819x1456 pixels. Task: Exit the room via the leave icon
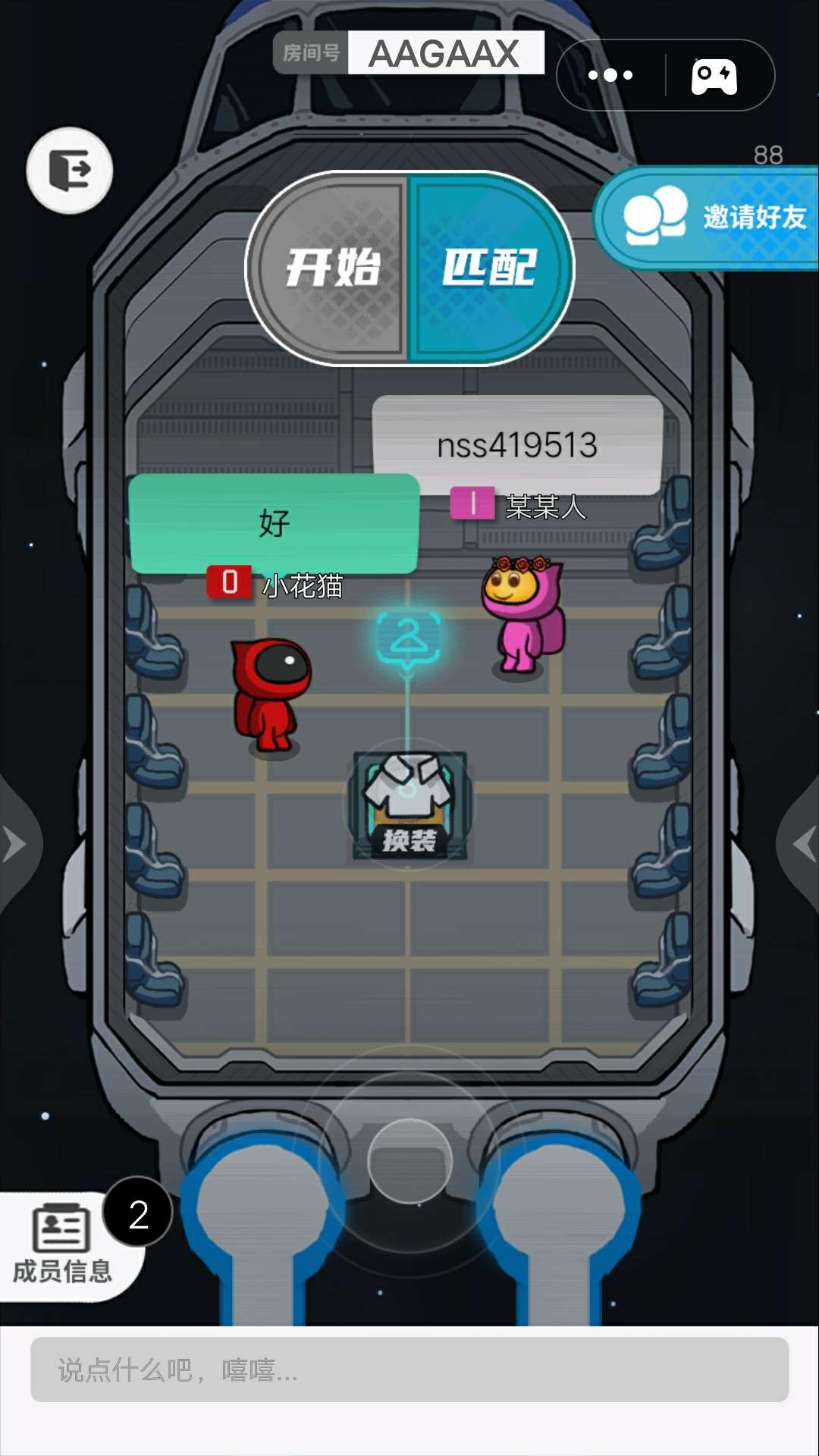tap(70, 171)
